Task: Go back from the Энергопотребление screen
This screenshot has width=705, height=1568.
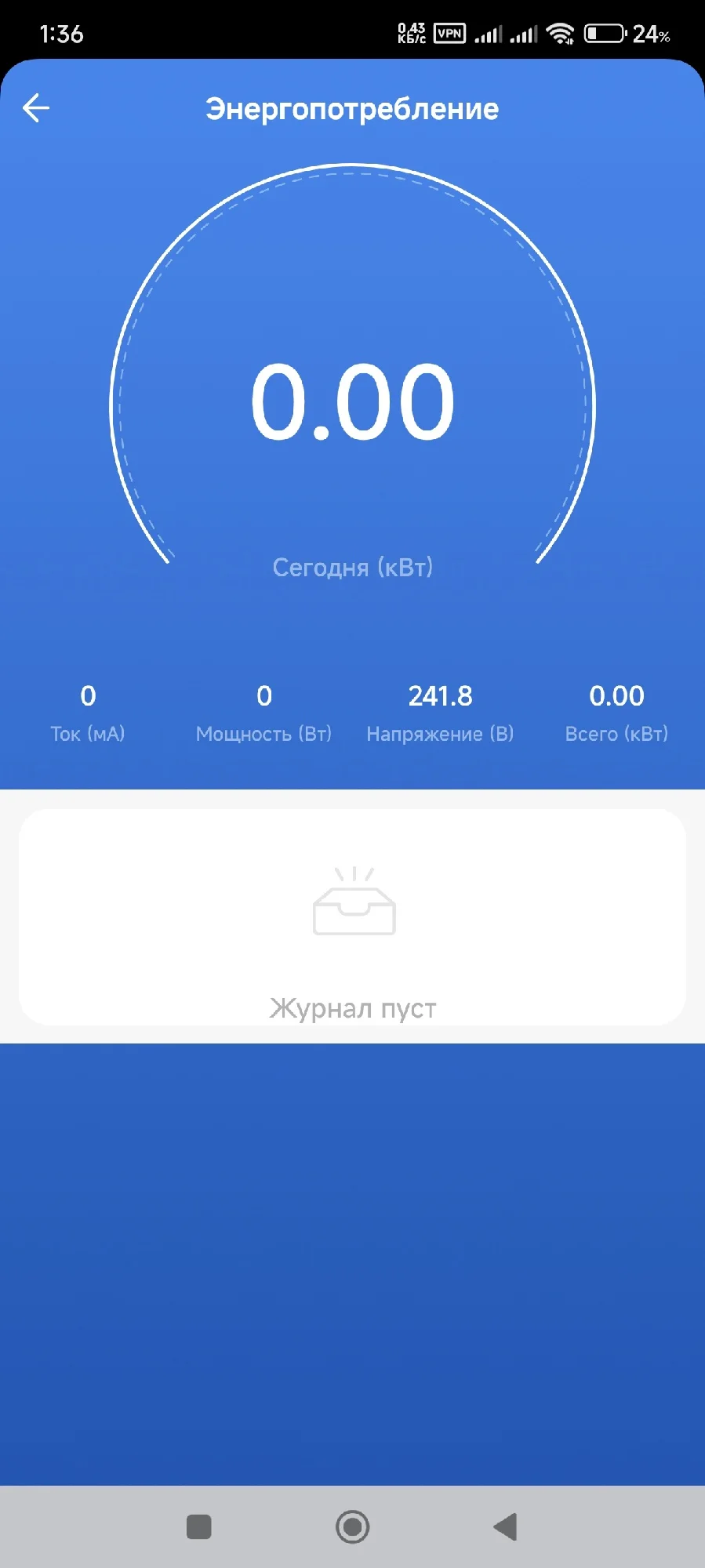Action: pos(36,108)
